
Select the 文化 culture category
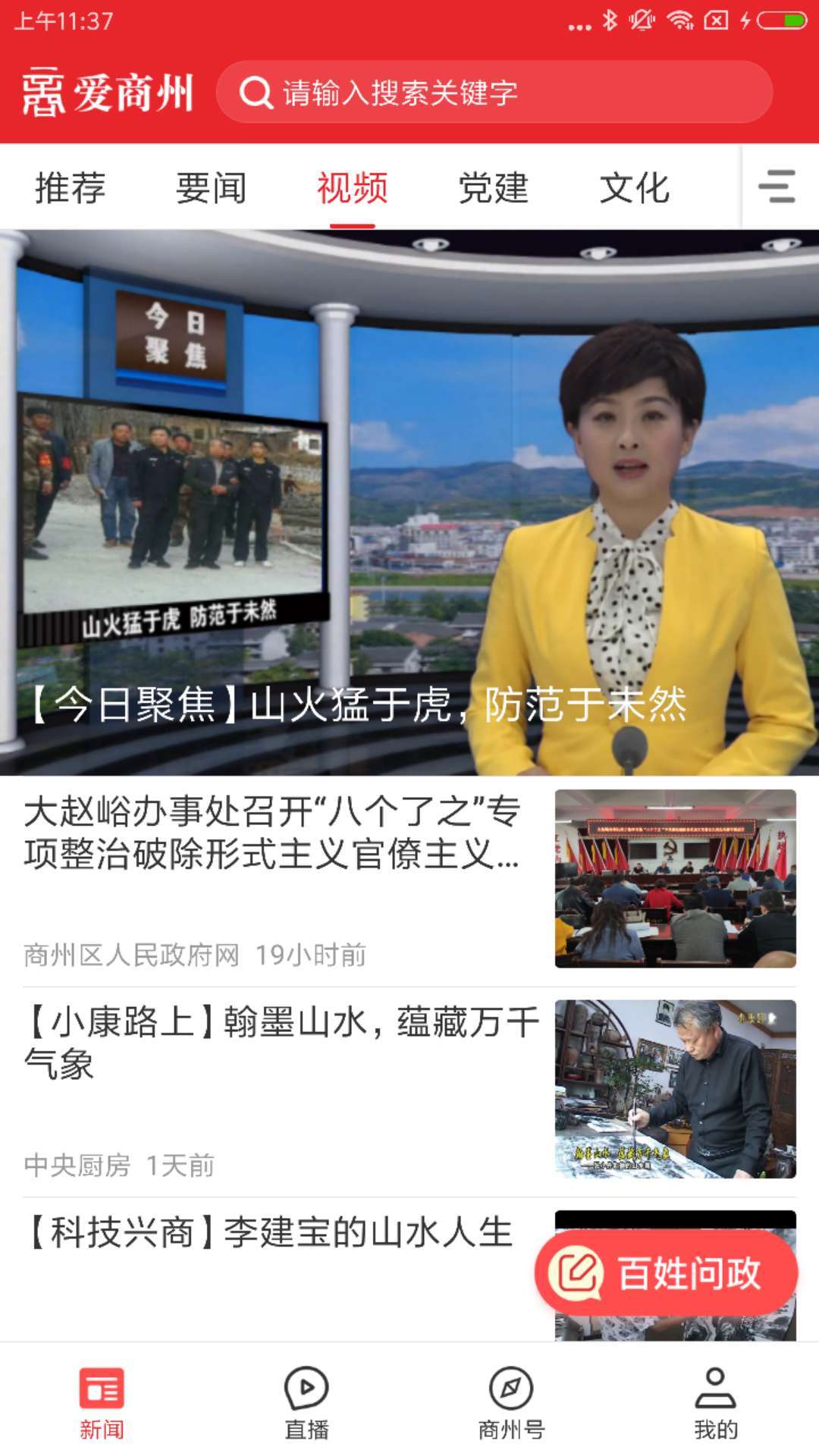tap(635, 188)
